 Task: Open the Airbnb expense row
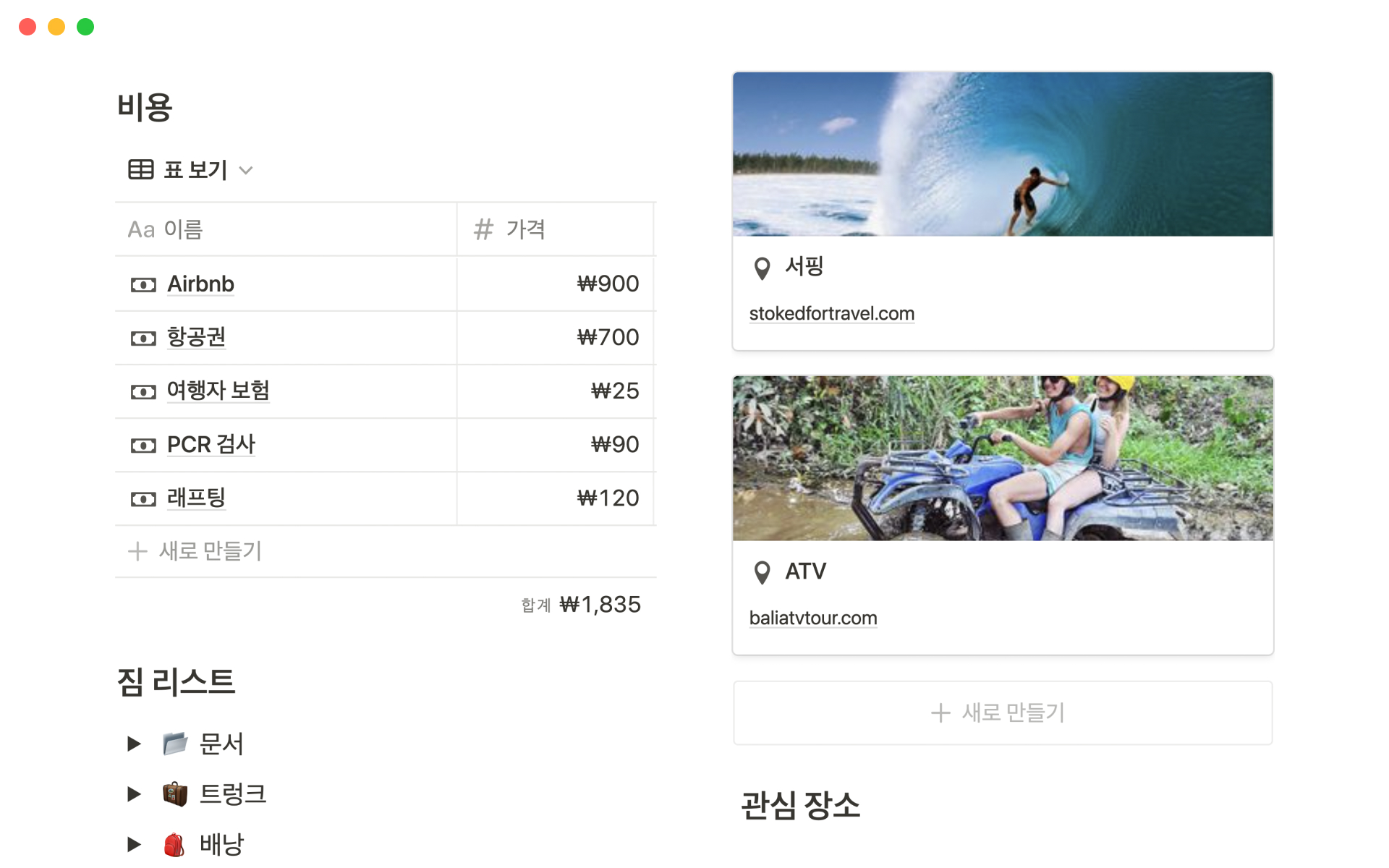pos(200,284)
